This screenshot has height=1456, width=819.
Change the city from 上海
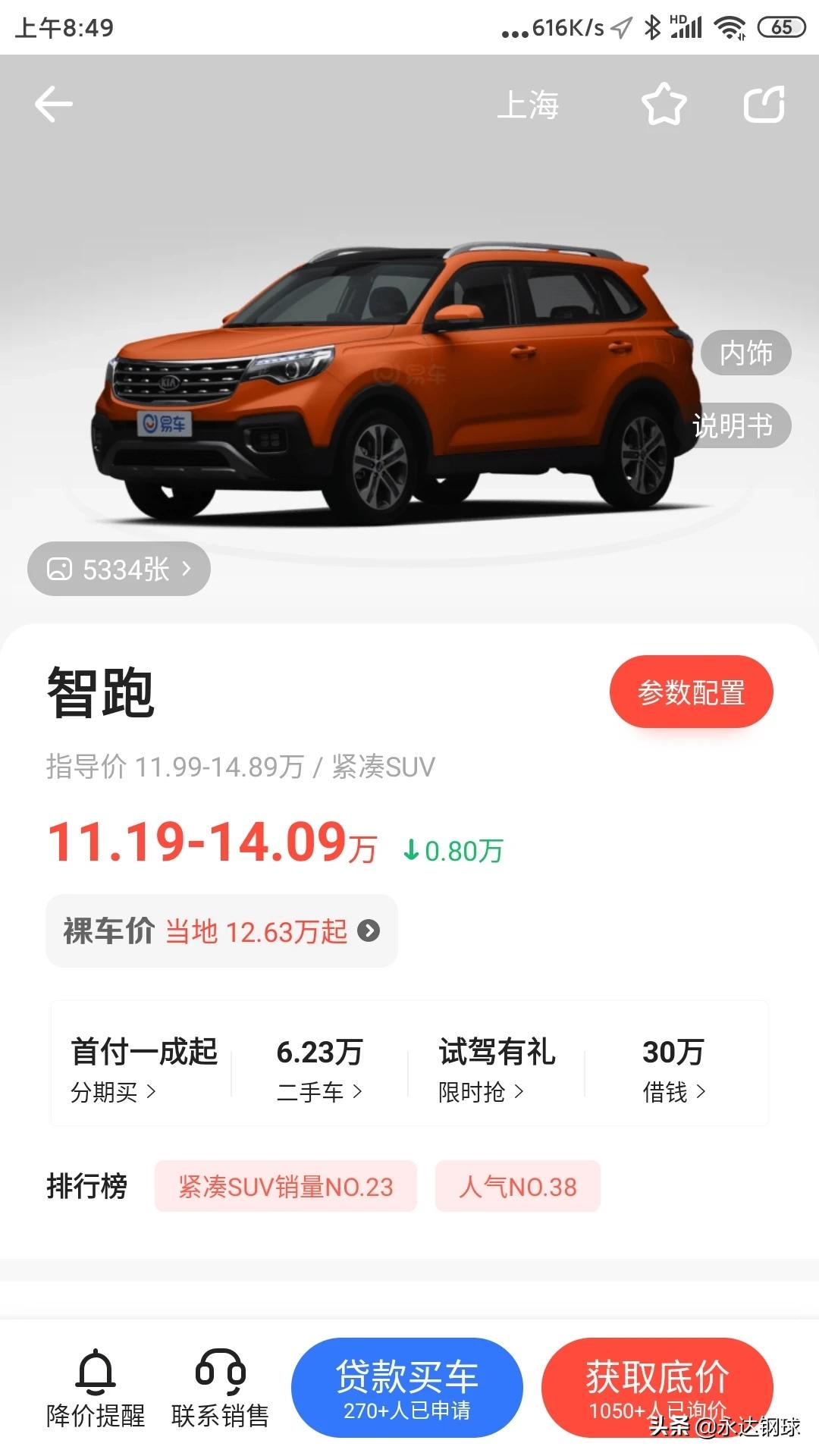528,105
